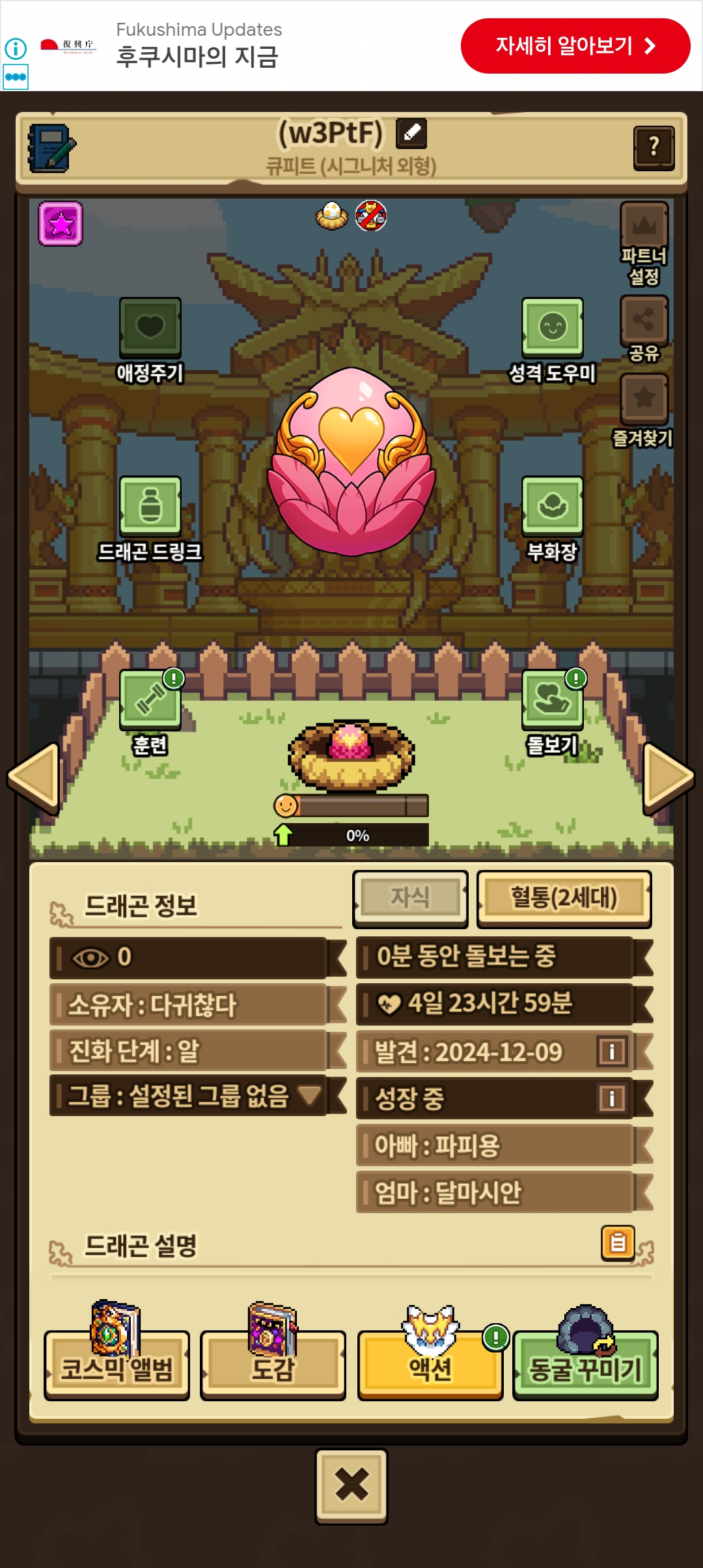Edit the dragon name with the pencil icon
Image resolution: width=703 pixels, height=1568 pixels.
[x=411, y=133]
